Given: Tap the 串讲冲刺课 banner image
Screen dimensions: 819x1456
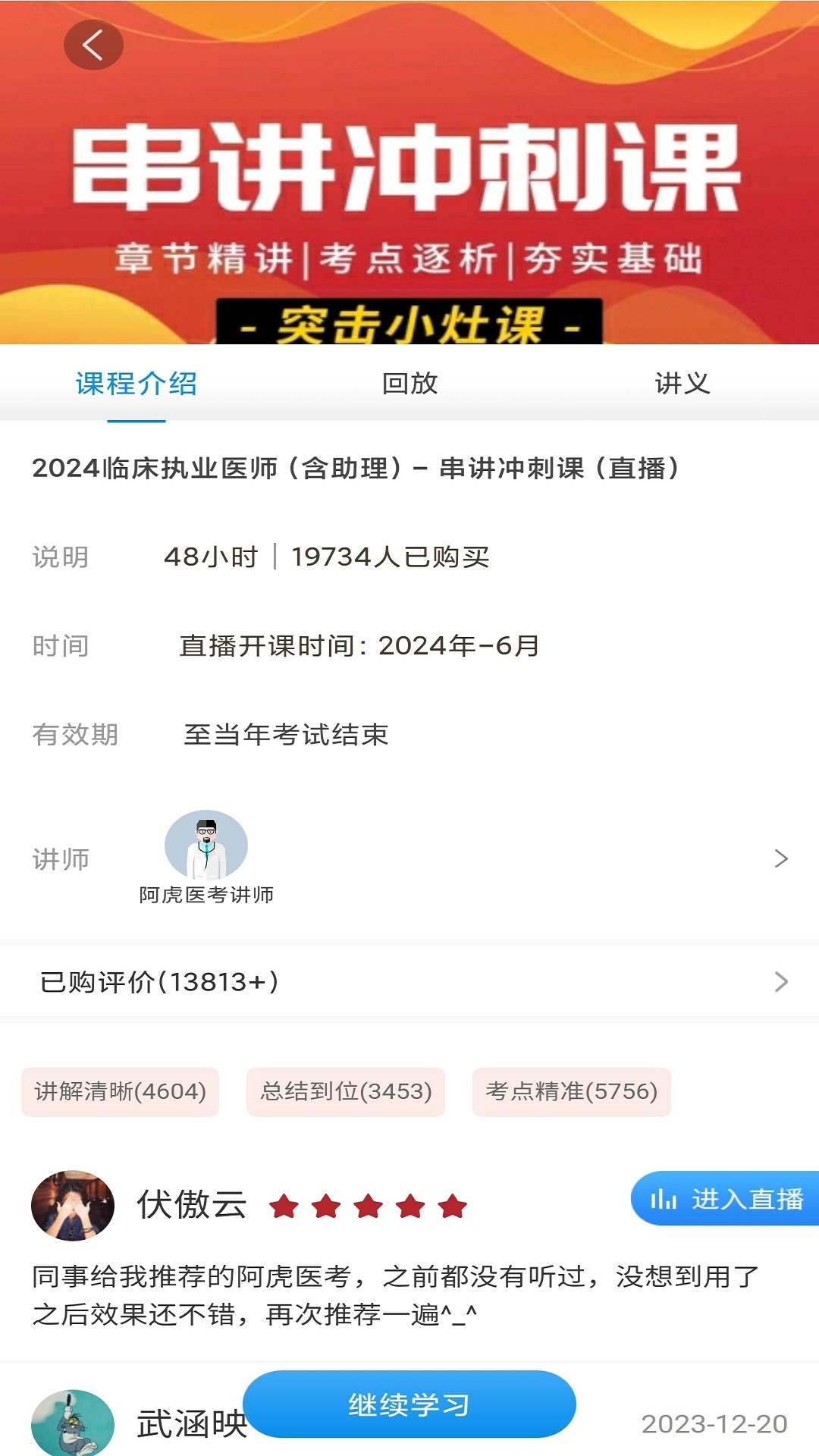Looking at the screenshot, I should pos(409,174).
